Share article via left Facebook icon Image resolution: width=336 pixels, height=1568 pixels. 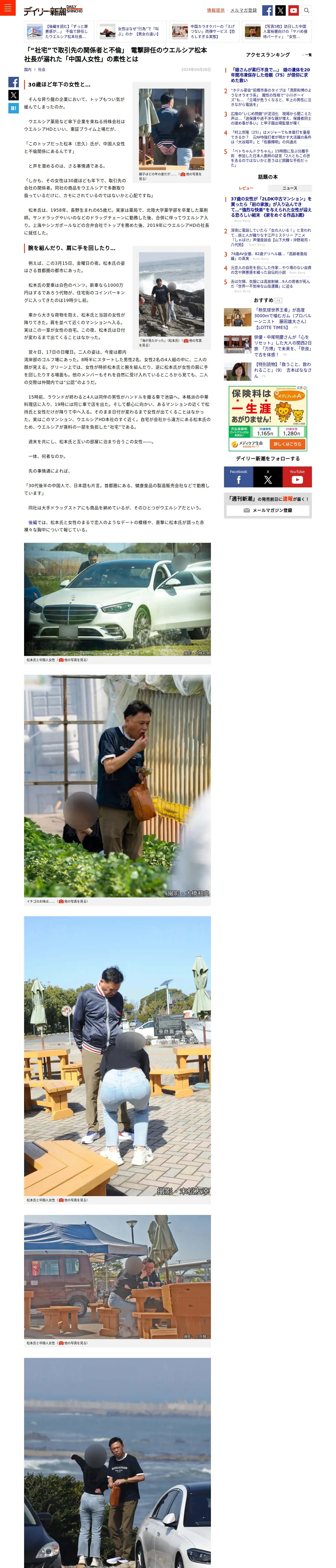coord(13,82)
